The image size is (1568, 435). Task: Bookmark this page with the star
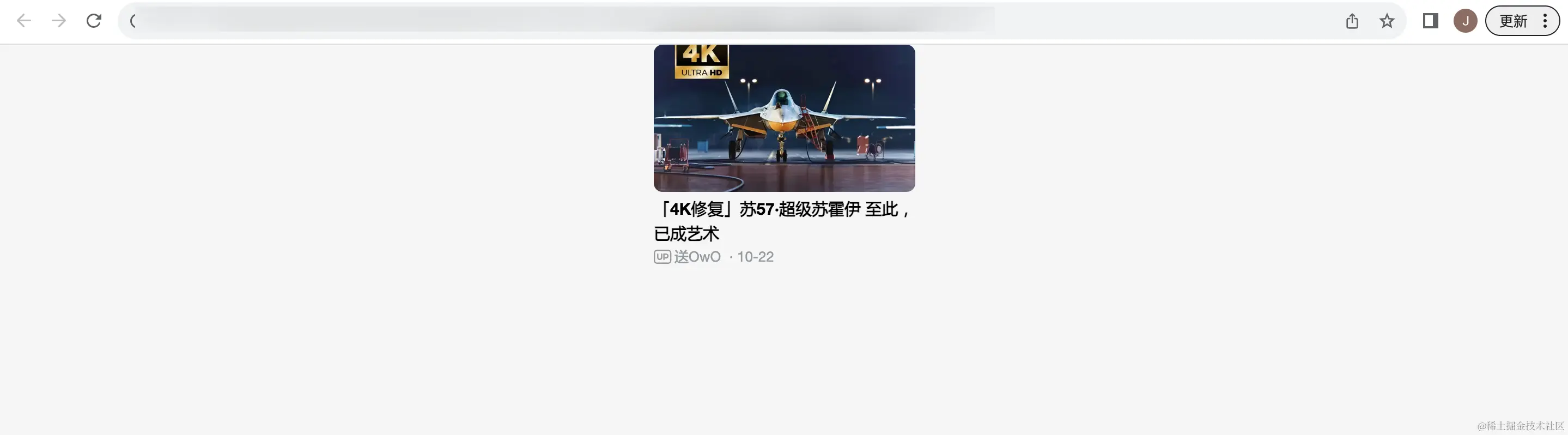tap(1387, 21)
